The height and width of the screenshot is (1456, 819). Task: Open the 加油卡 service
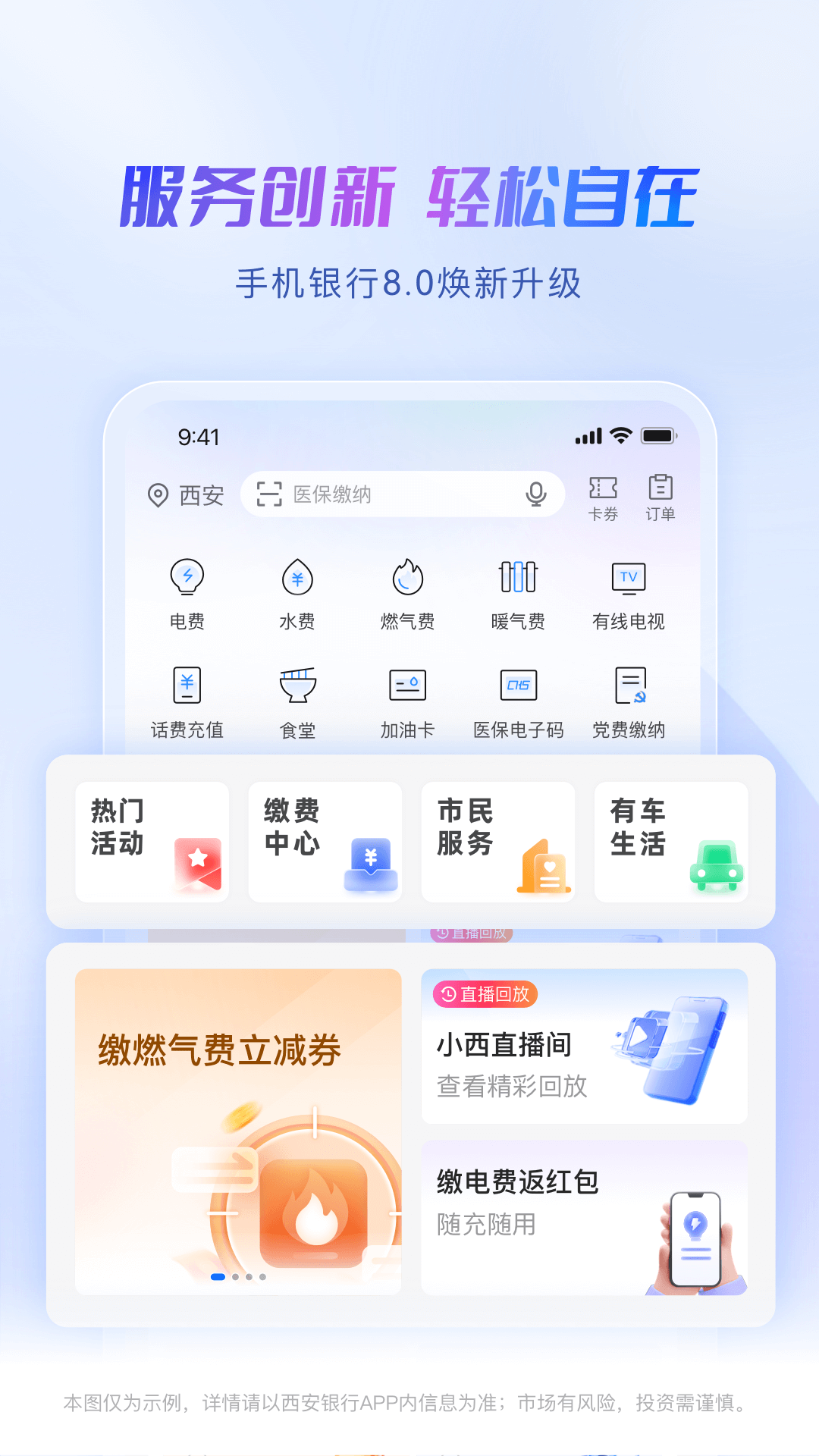408,701
